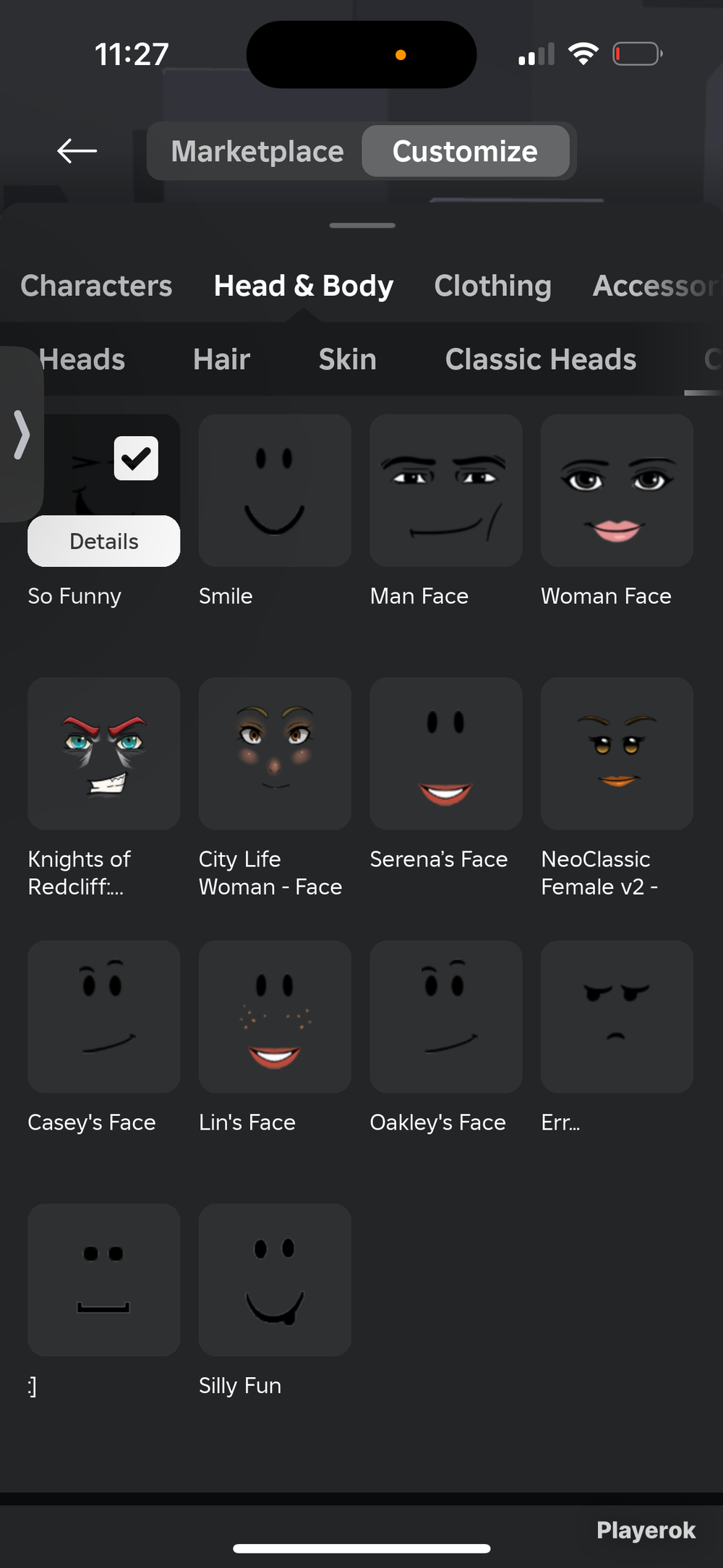Switch to the Marketplace segment
The height and width of the screenshot is (1568, 723).
click(x=257, y=151)
